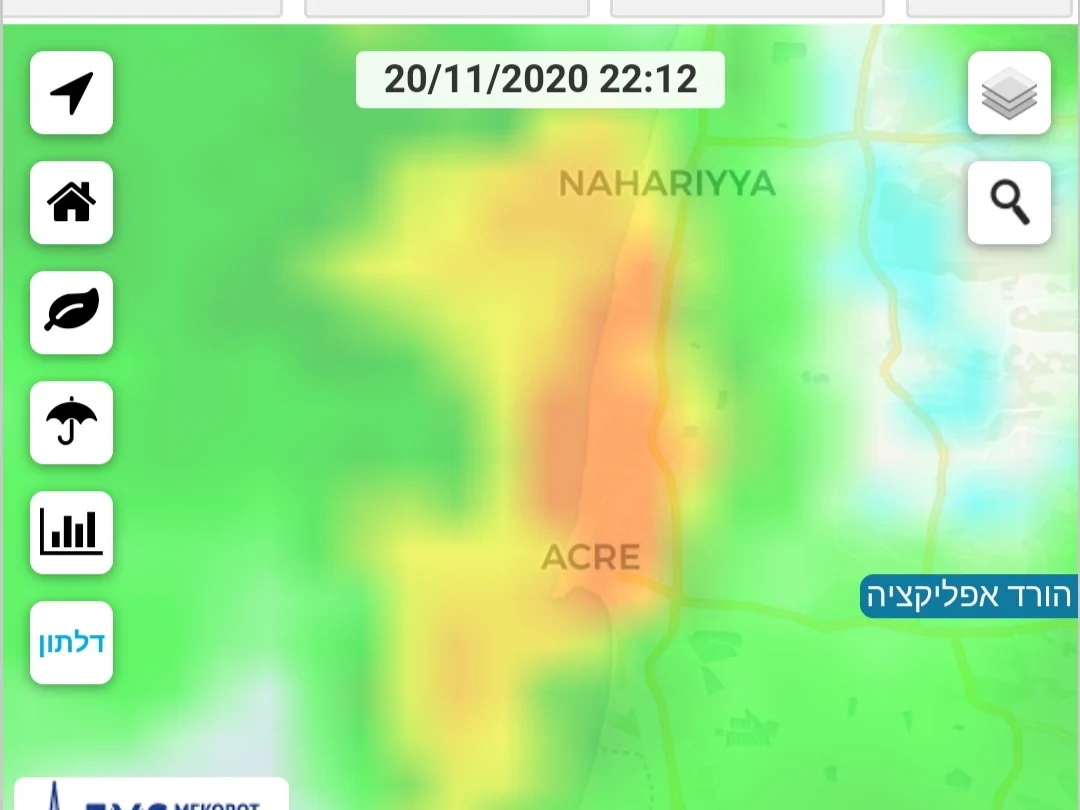Open the map search tool
Viewport: 1080px width, 810px height.
[x=1009, y=203]
